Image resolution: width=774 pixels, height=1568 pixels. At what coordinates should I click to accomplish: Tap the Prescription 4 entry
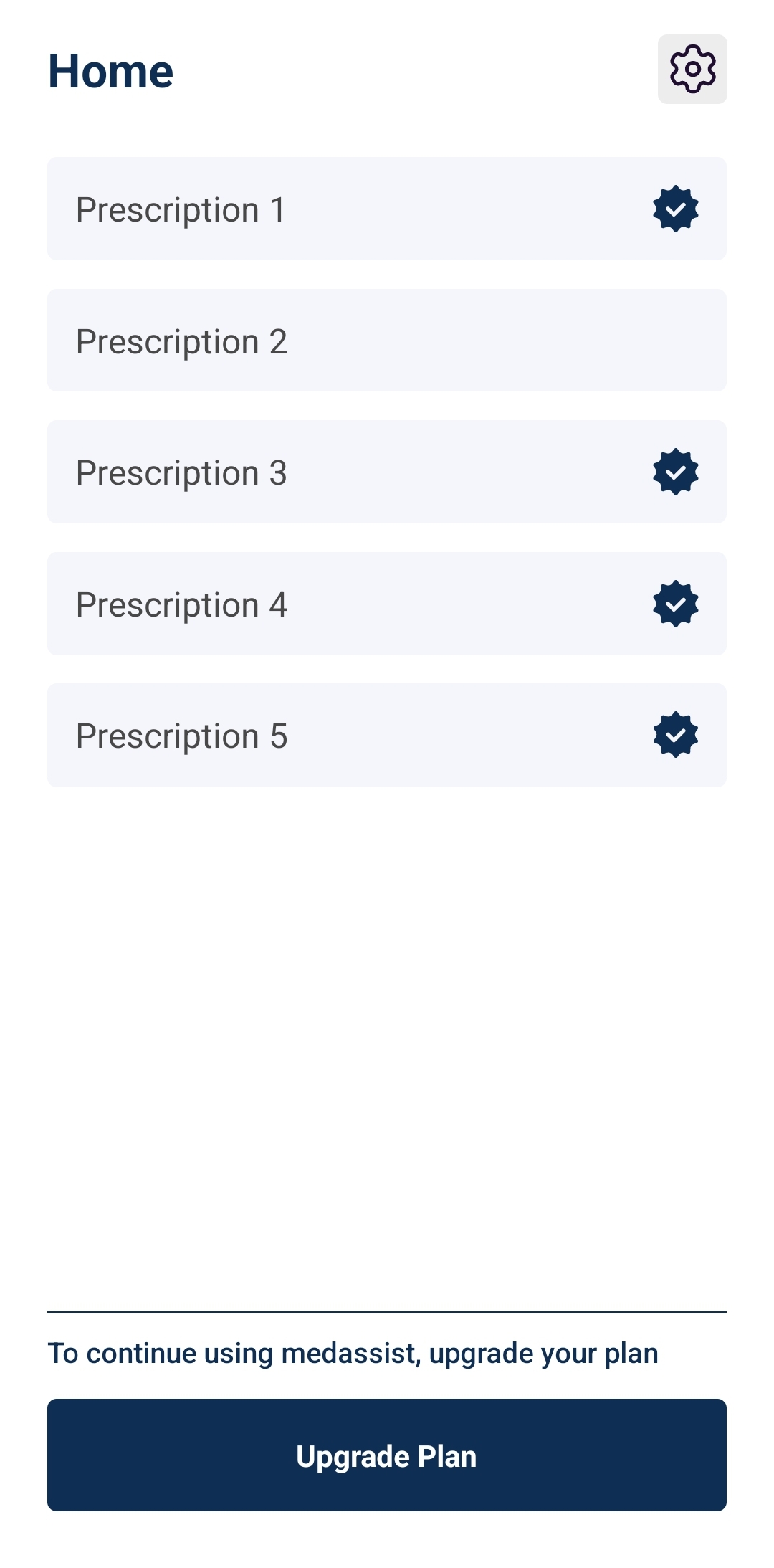(x=386, y=604)
